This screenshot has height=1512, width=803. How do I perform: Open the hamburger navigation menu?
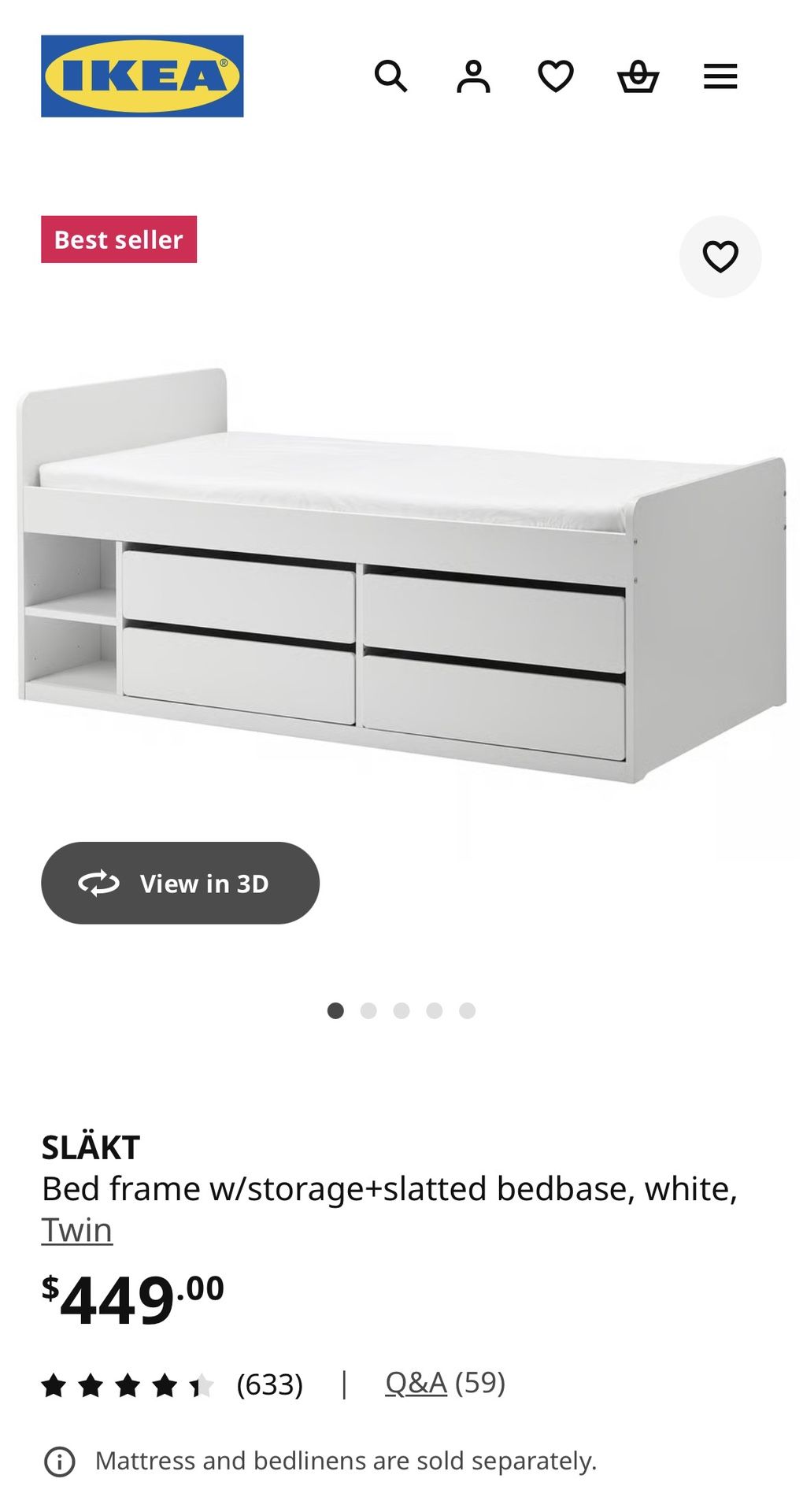point(719,76)
